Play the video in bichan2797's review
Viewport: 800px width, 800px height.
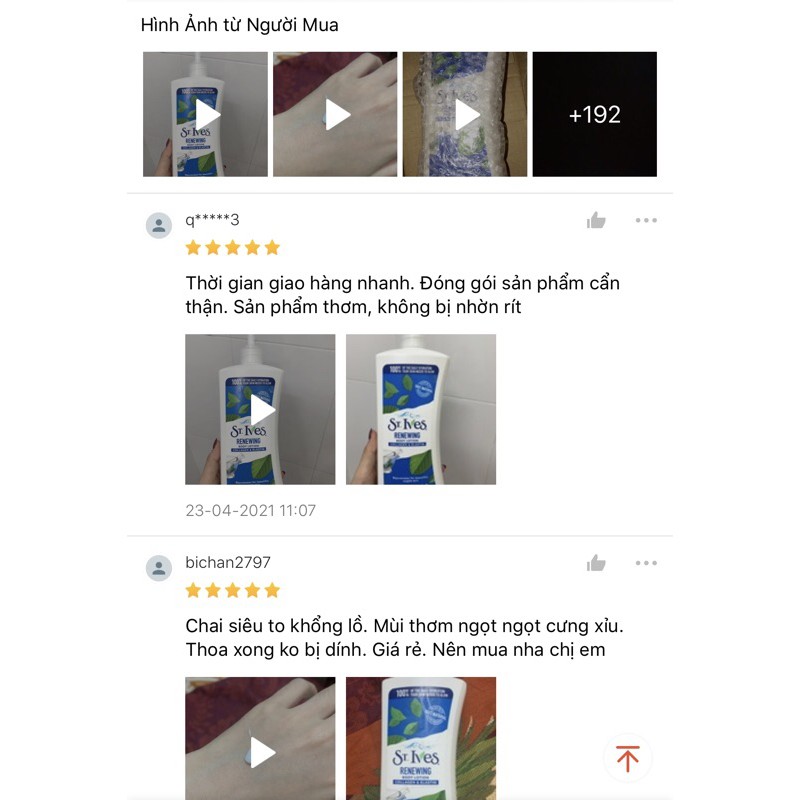[260, 750]
